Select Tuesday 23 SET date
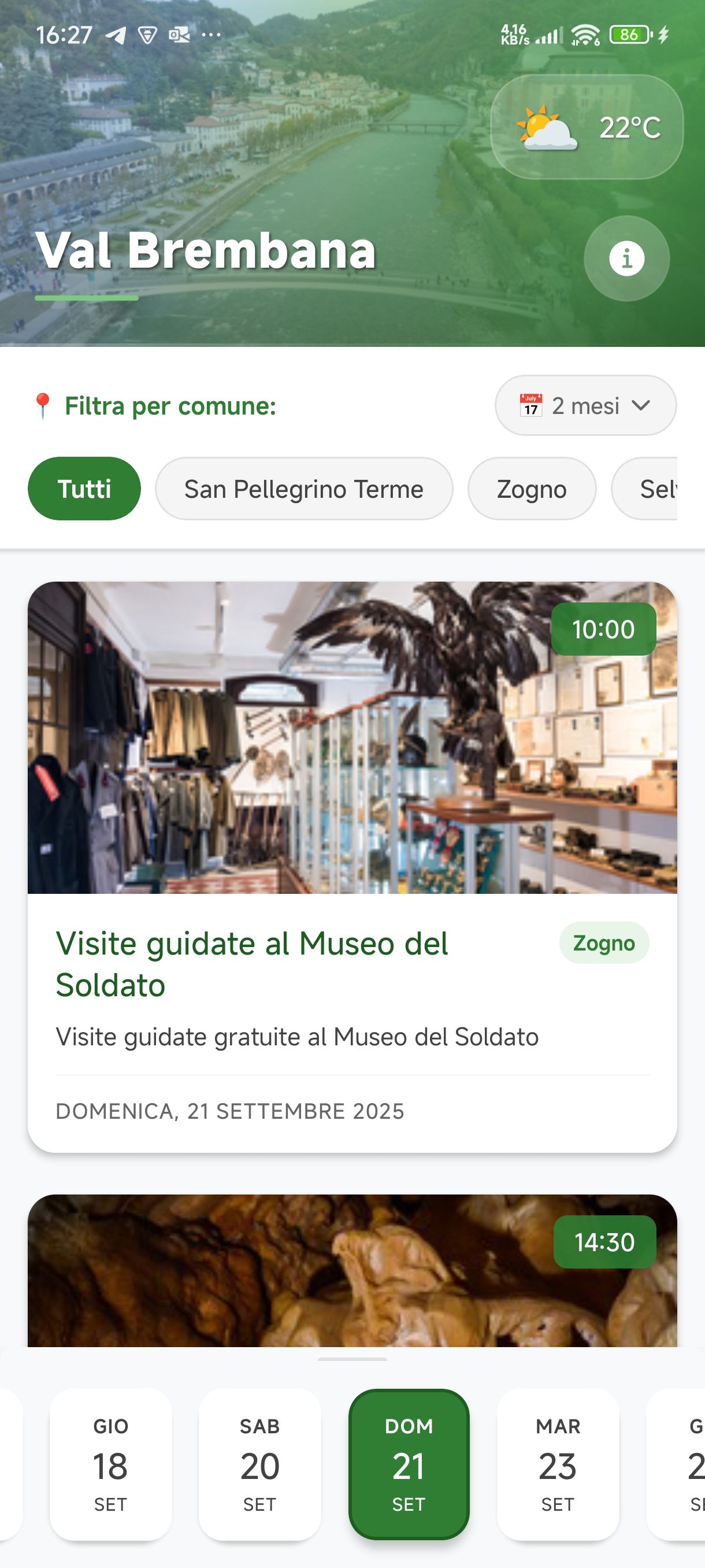Screen dimensions: 705x1568 558,1465
